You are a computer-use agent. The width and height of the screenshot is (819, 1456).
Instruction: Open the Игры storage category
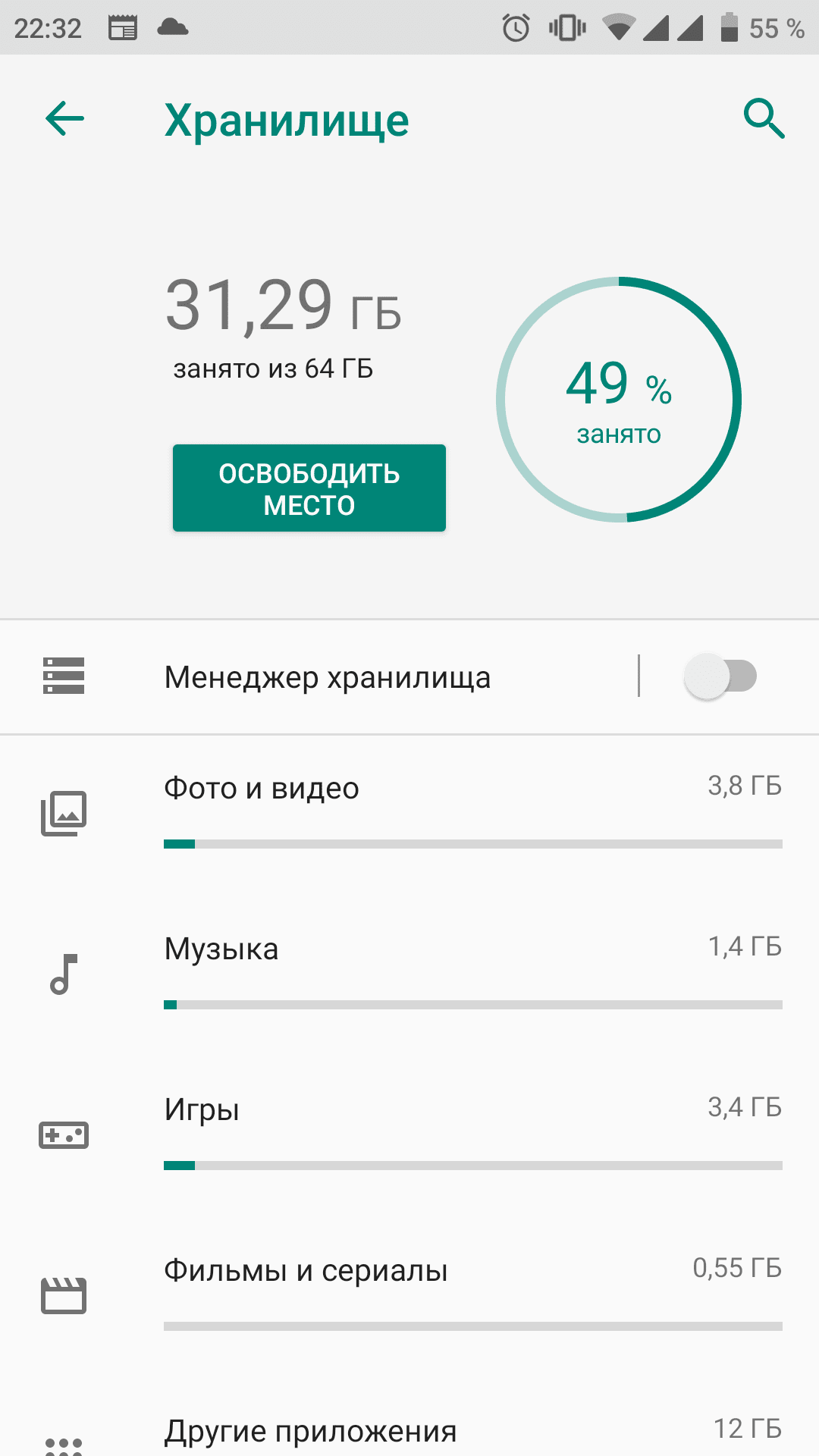[x=409, y=1134]
